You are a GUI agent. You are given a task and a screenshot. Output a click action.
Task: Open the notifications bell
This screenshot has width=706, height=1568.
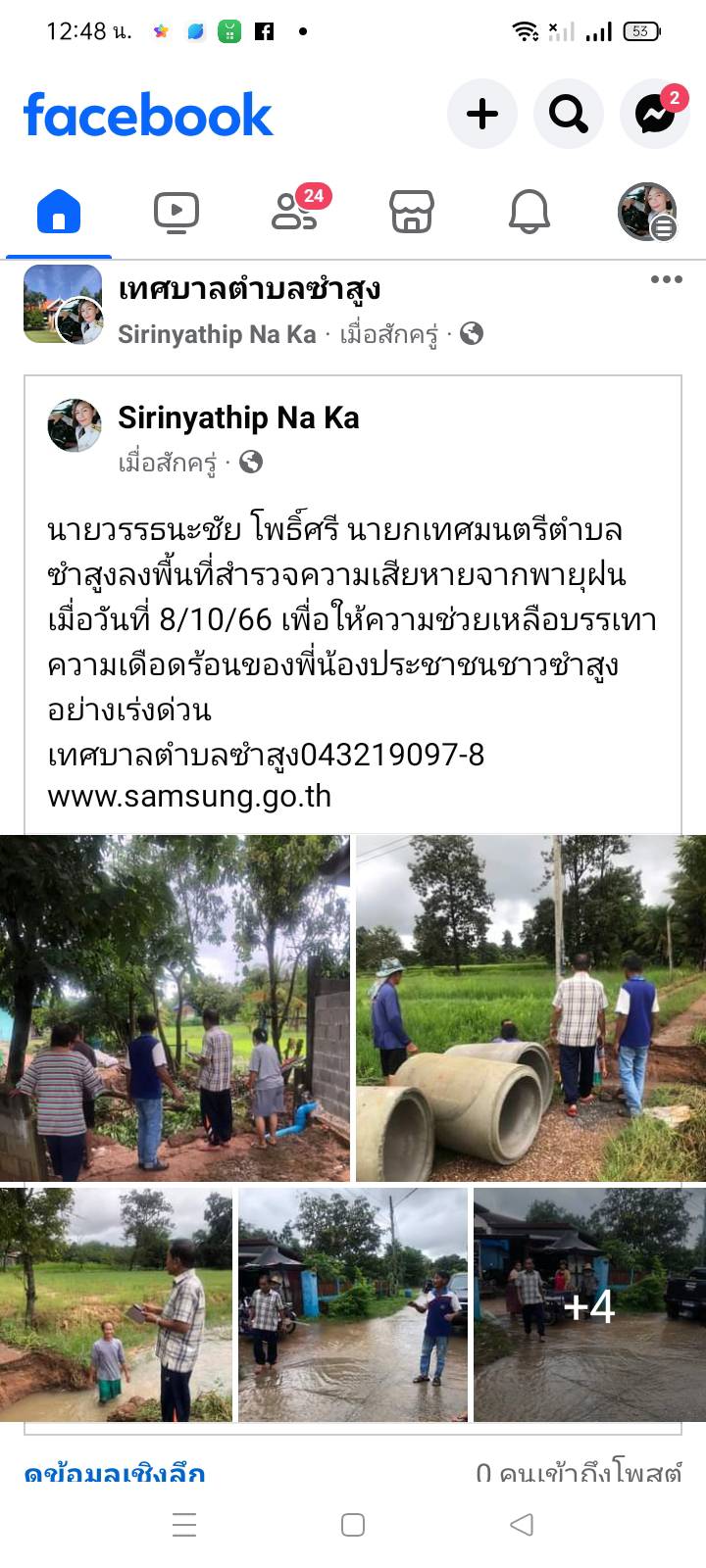(529, 212)
